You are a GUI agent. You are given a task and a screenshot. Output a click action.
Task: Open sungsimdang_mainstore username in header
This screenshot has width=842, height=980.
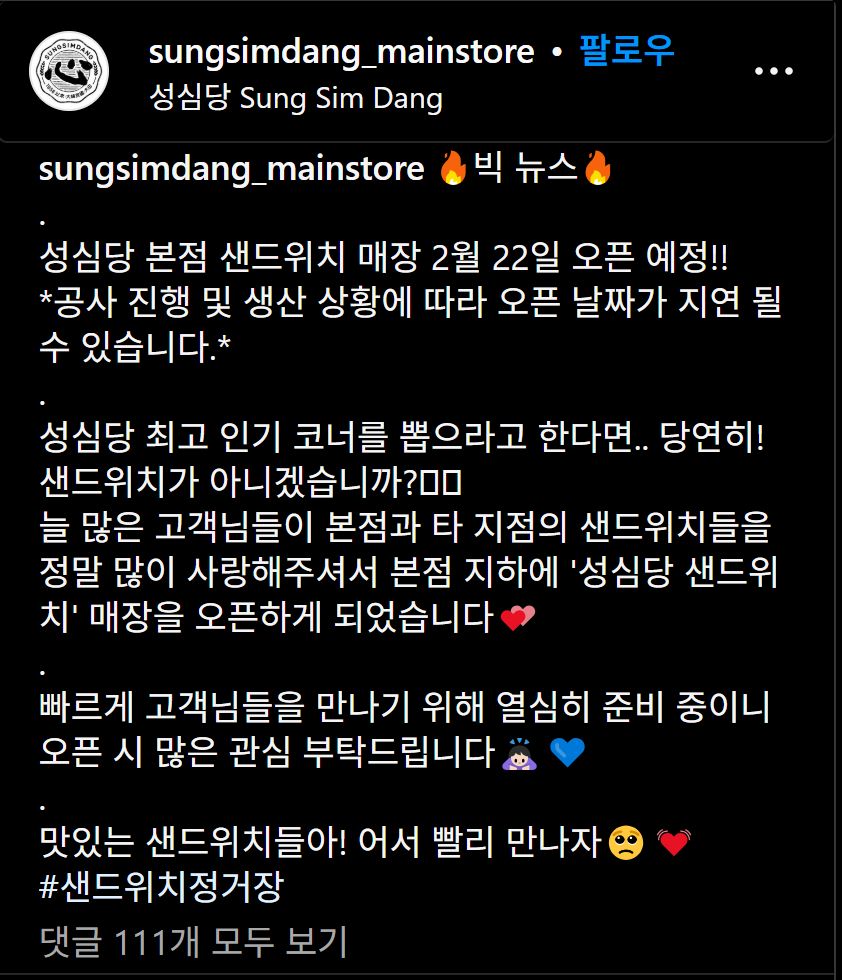click(x=341, y=52)
